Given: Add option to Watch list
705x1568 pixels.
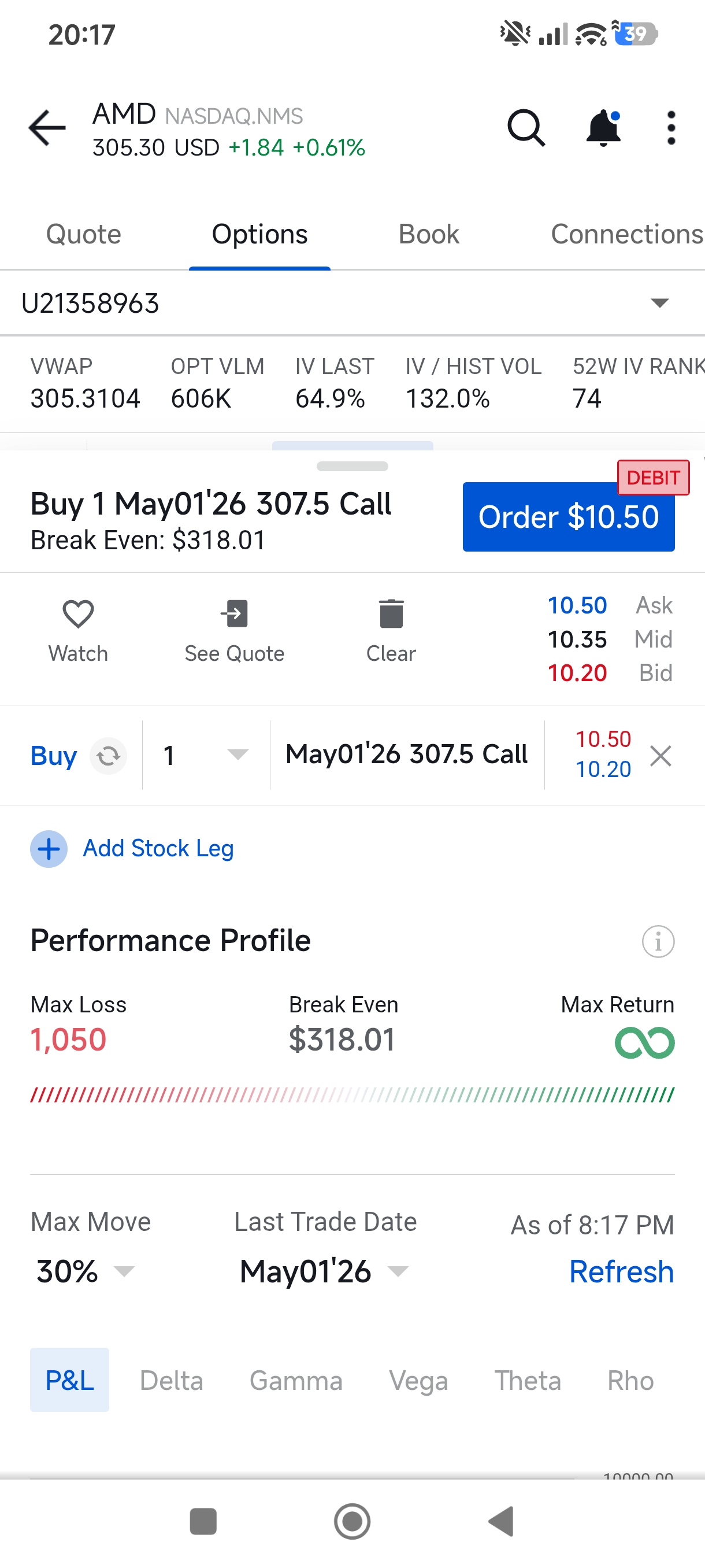Looking at the screenshot, I should click(79, 630).
